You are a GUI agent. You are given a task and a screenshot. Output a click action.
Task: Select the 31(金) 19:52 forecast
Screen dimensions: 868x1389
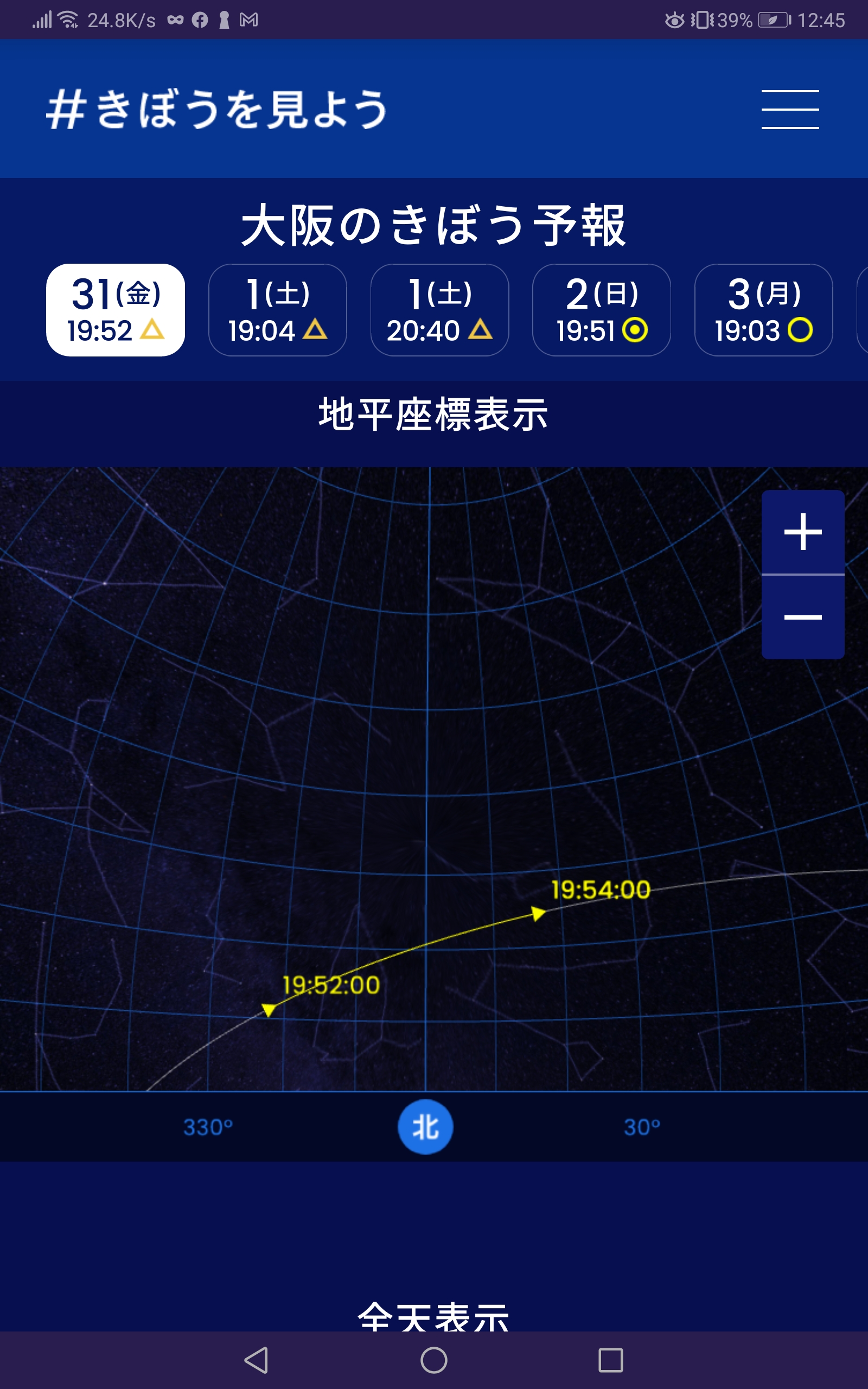(116, 310)
